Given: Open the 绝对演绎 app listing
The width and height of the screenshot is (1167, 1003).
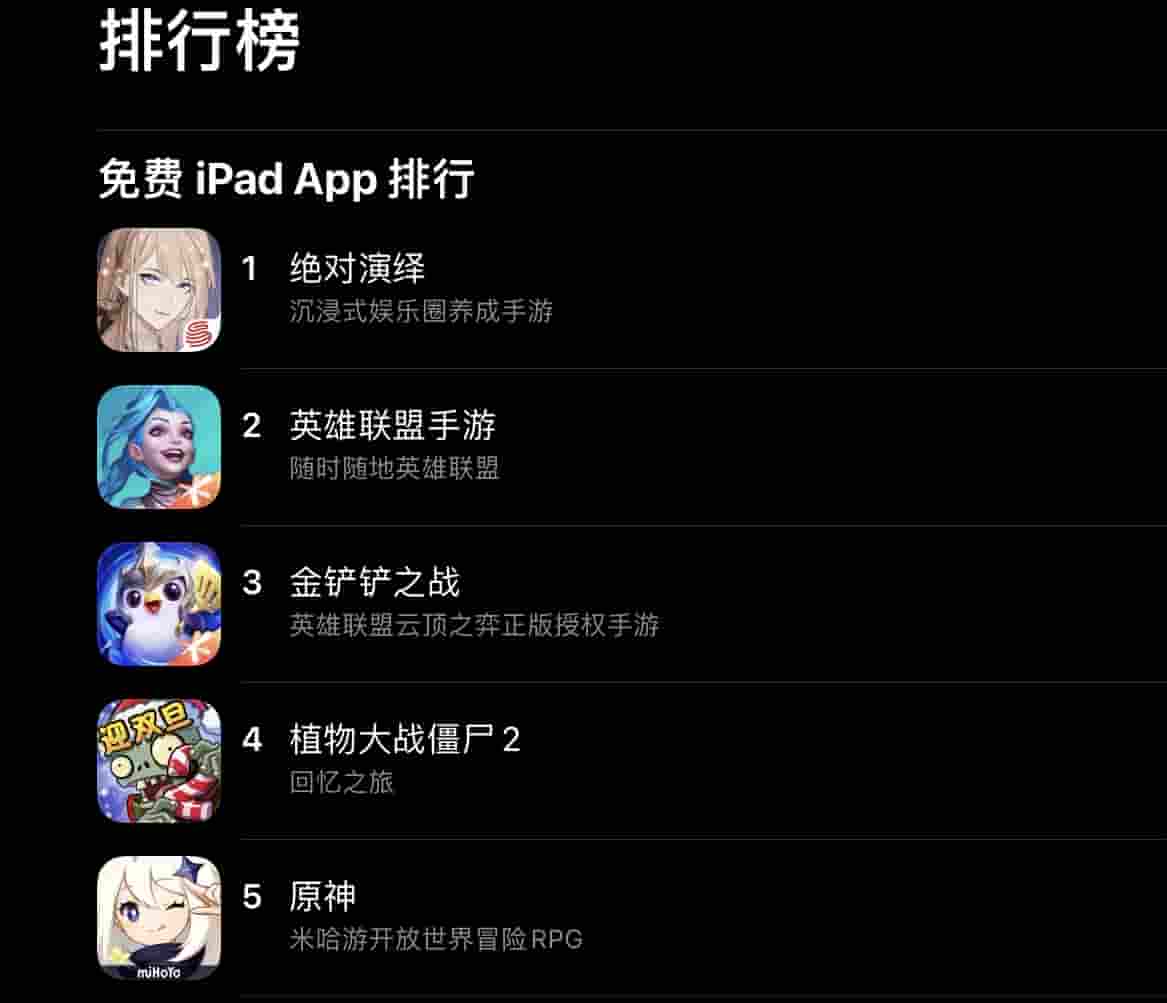Looking at the screenshot, I should [x=357, y=269].
